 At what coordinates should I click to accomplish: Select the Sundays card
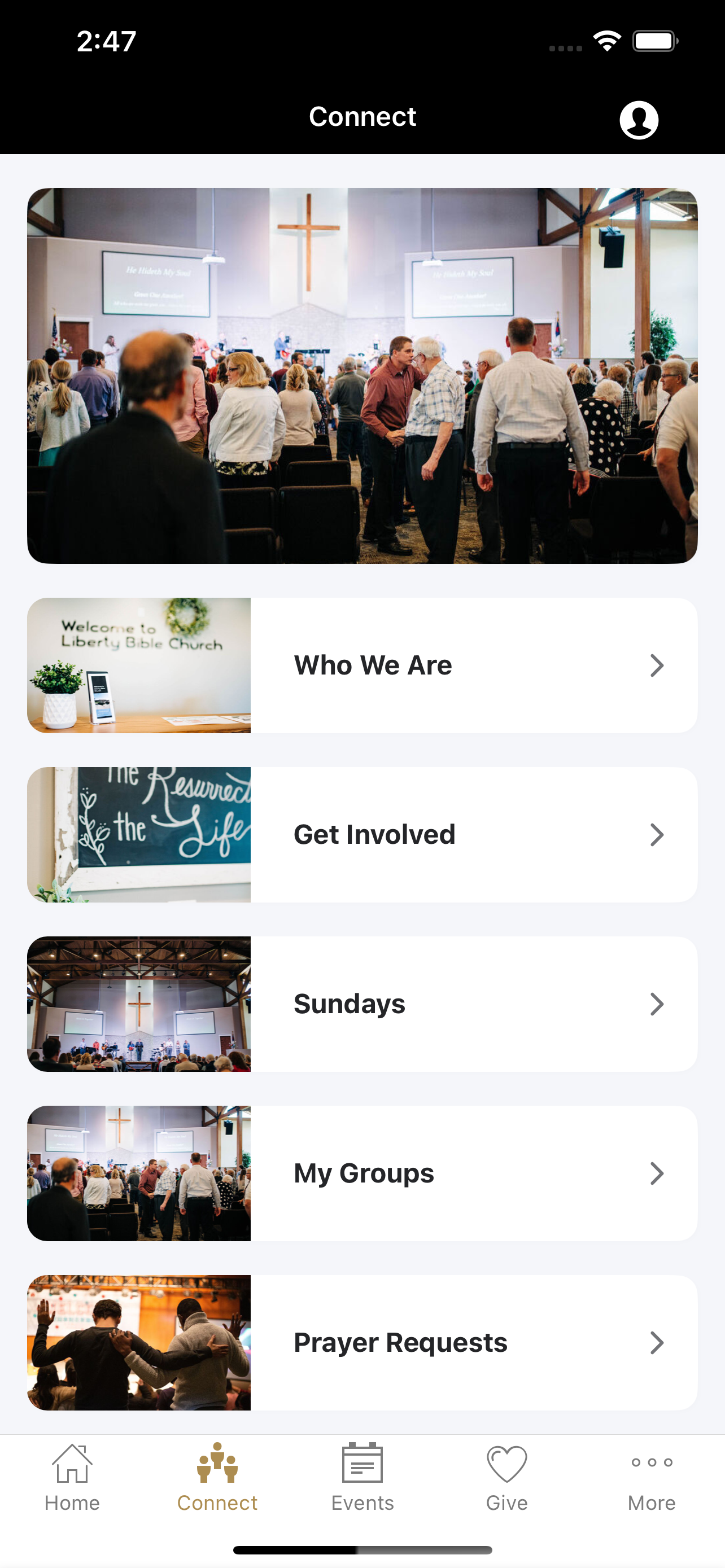(362, 1004)
